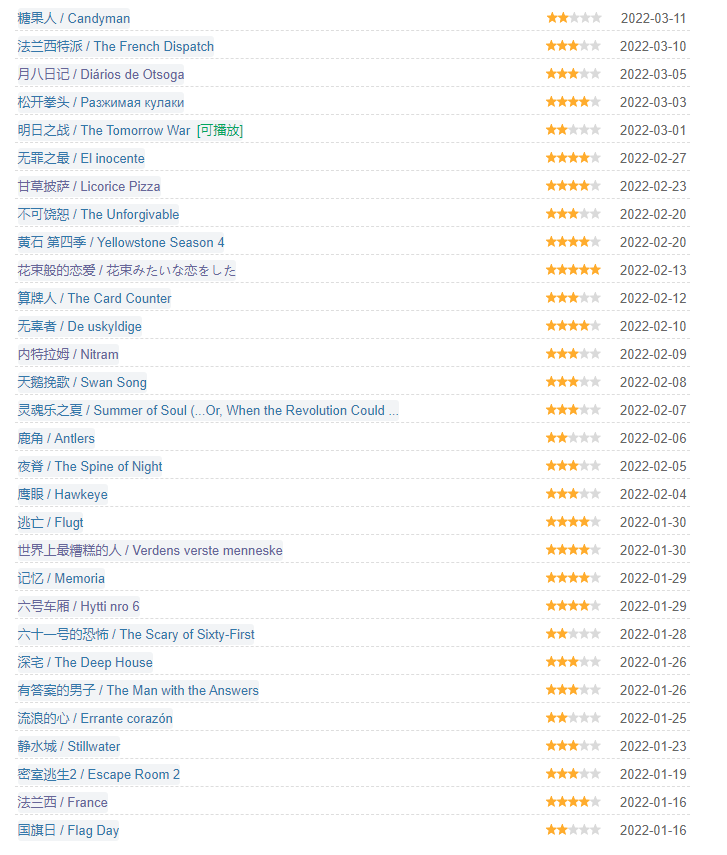The height and width of the screenshot is (855, 727).
Task: Open the Hawkeye link
Action: 63,494
